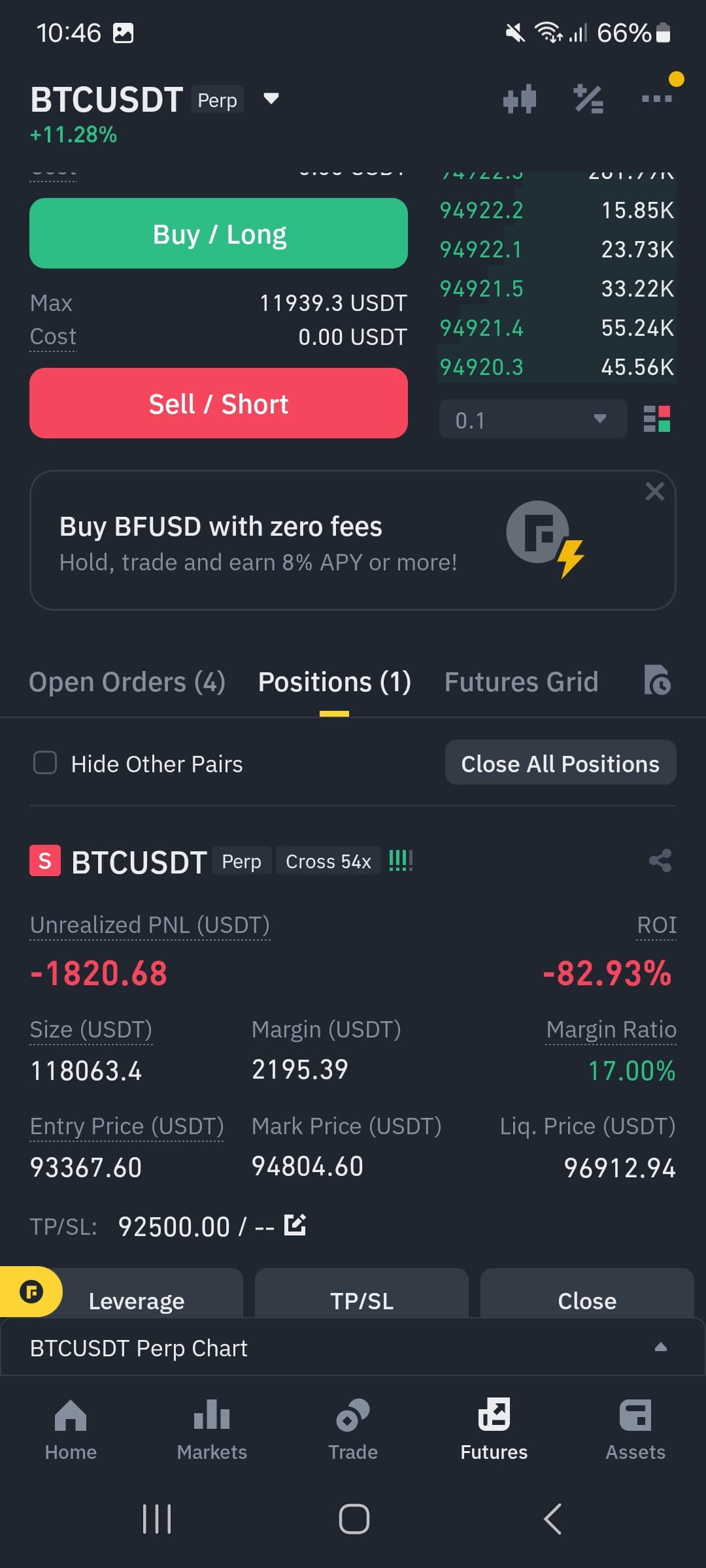Screen dimensions: 706x1568
Task: Open the BTCUSDT pair selector dropdown
Action: [x=271, y=99]
